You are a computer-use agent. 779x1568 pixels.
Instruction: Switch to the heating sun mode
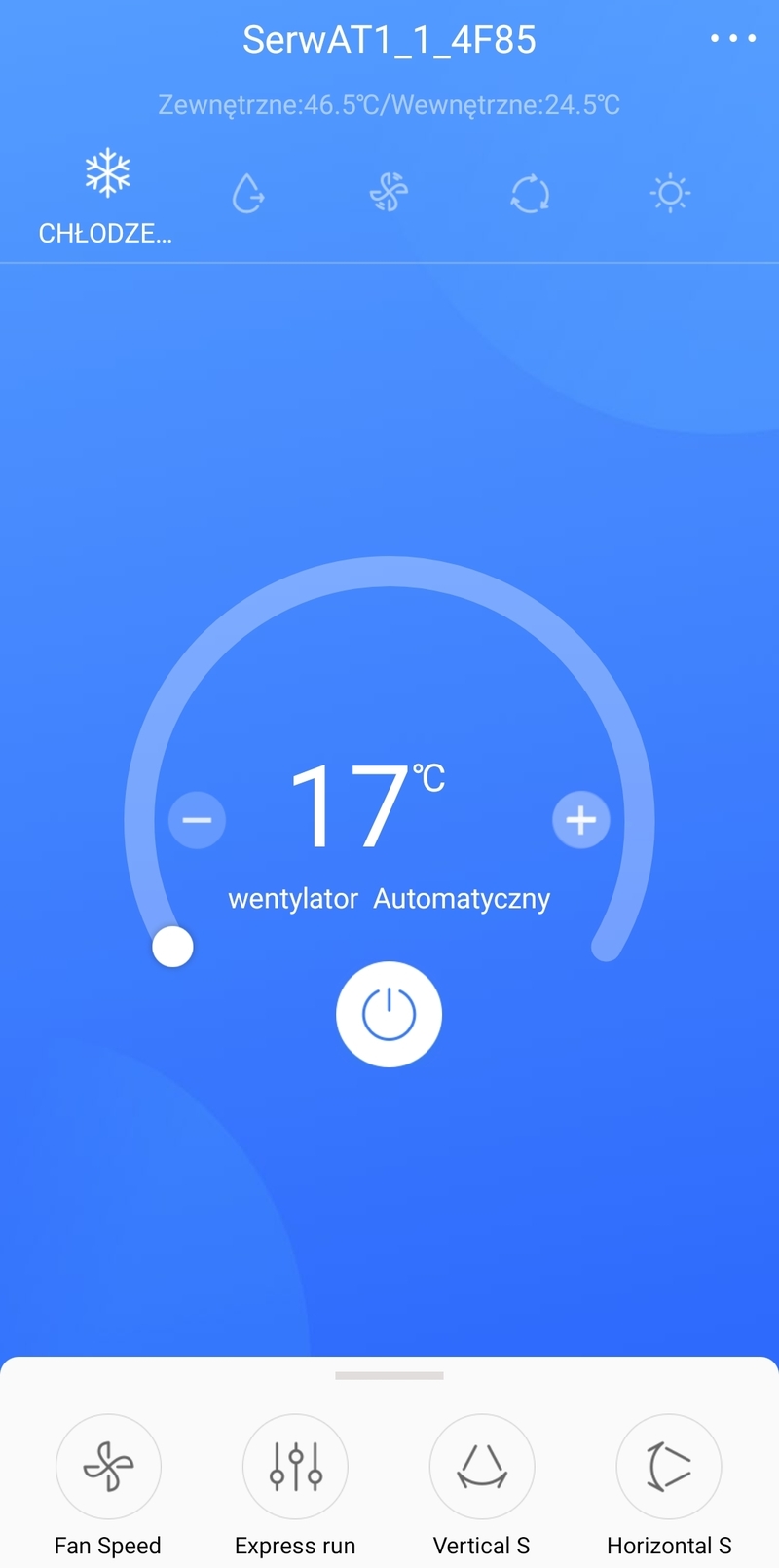[x=670, y=194]
